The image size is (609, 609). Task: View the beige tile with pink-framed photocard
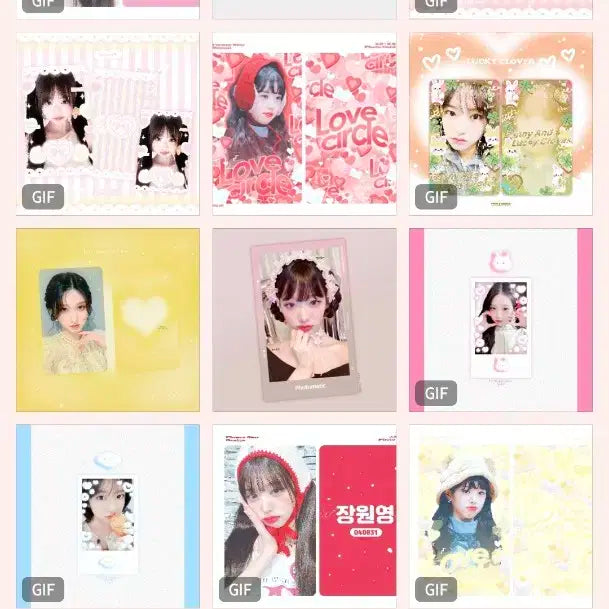coord(304,319)
